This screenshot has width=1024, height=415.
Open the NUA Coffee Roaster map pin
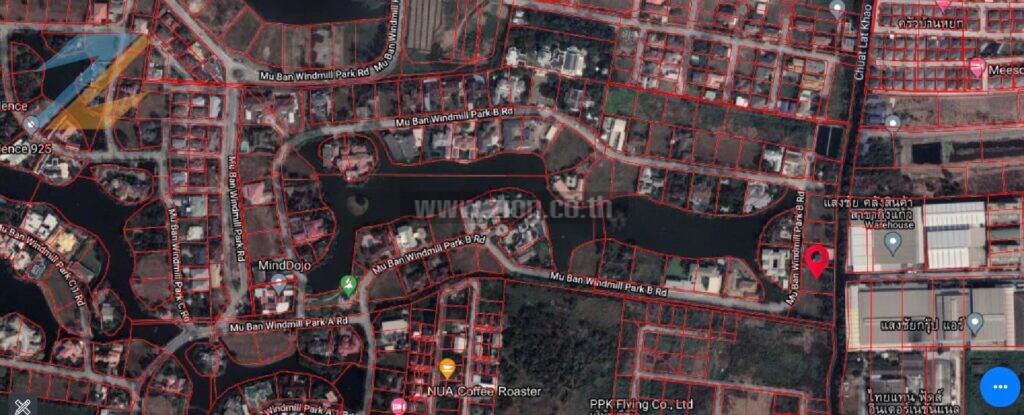tap(447, 369)
